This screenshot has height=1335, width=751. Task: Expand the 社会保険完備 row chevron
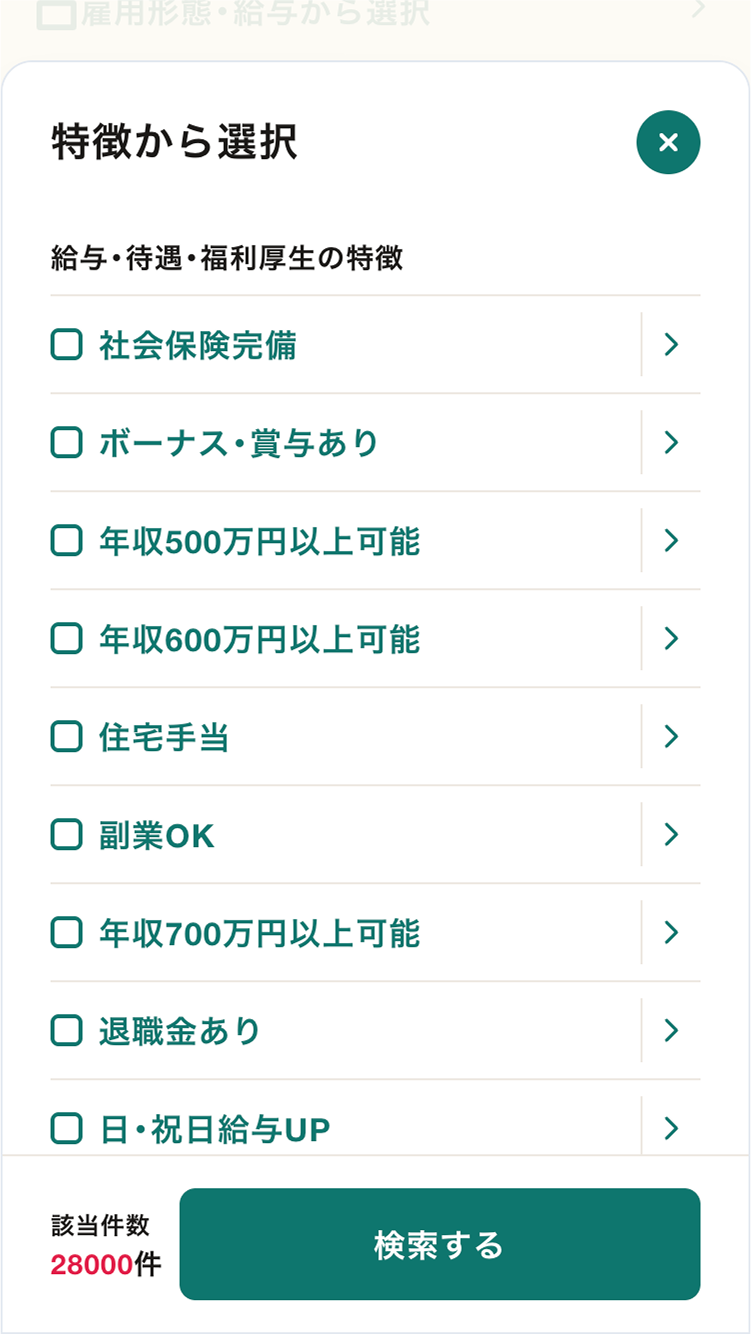671,344
